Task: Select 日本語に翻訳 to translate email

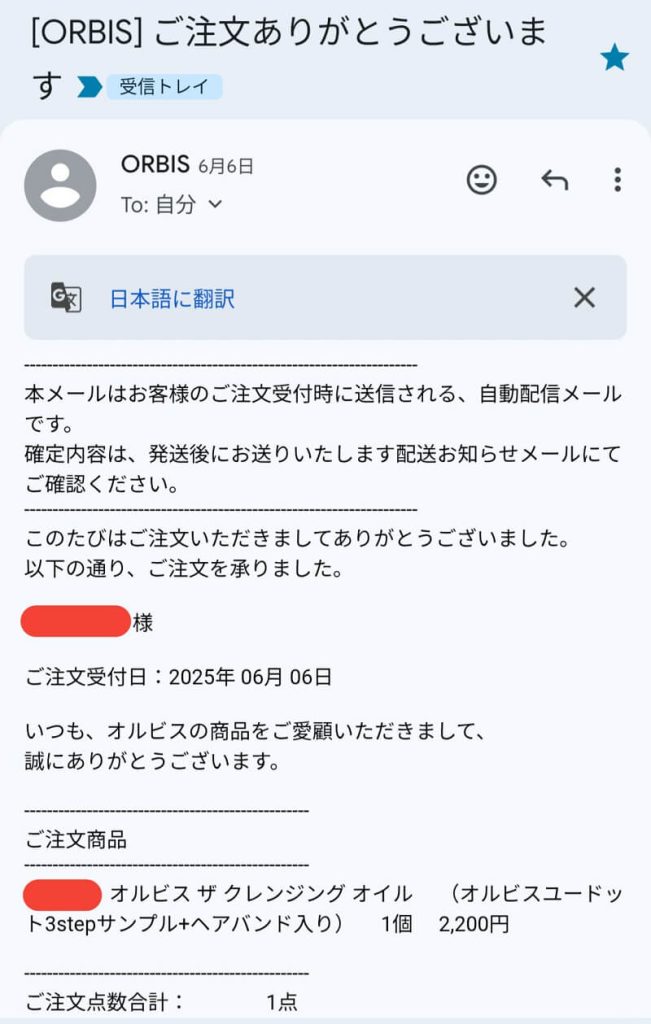Action: (x=172, y=298)
